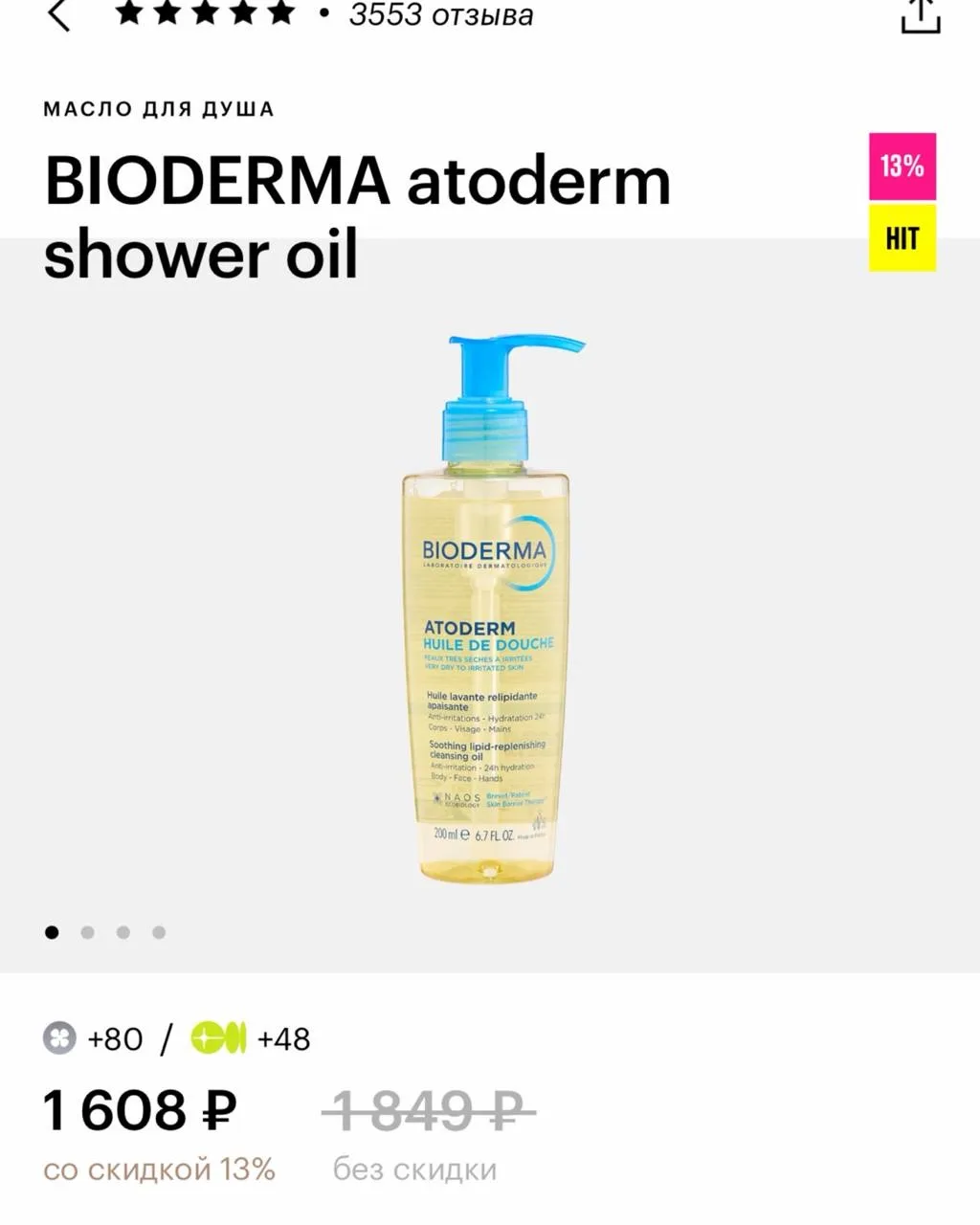Go back using the top-left arrow
This screenshot has height=1225, width=980.
[x=59, y=14]
